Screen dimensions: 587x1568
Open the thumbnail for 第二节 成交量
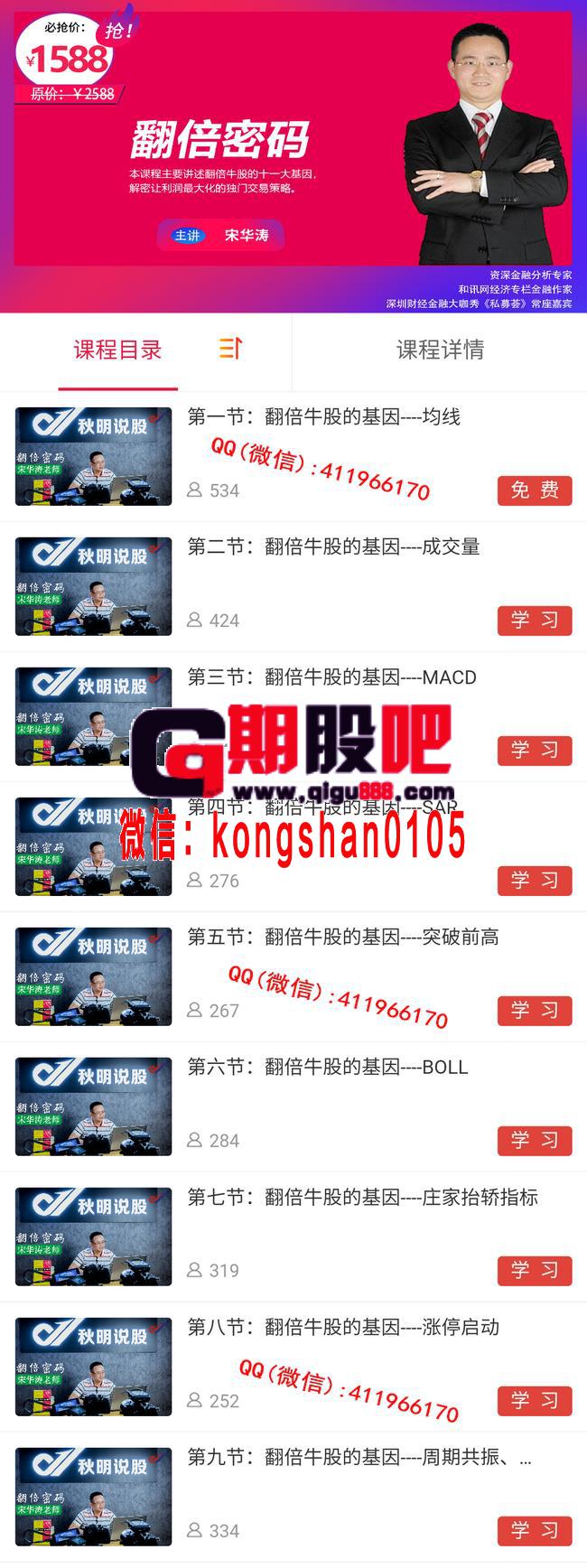93,586
